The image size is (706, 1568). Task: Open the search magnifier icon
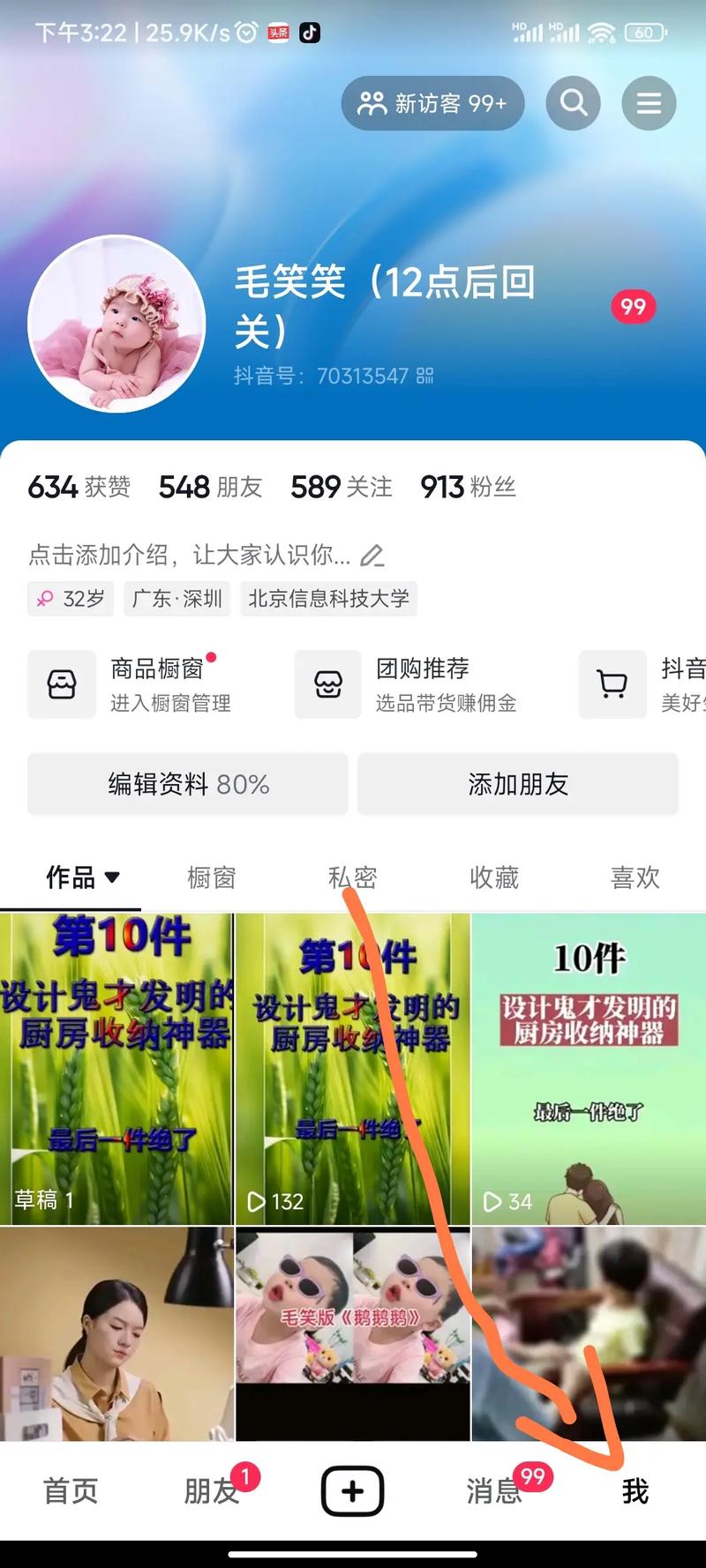point(573,103)
